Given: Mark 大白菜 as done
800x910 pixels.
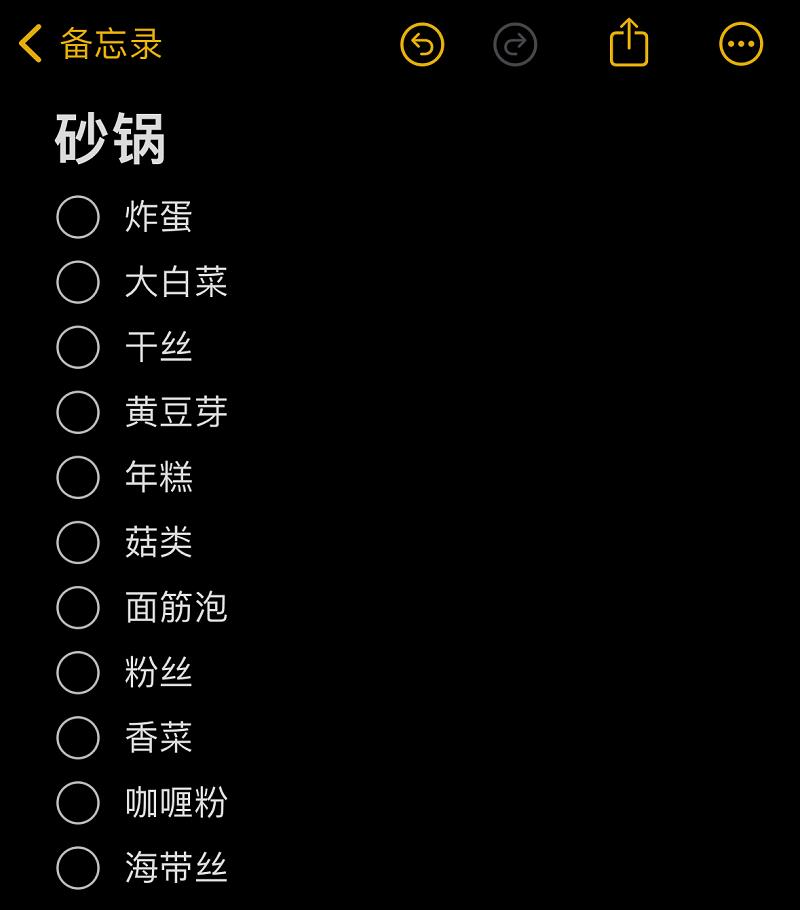Looking at the screenshot, I should coord(78,282).
